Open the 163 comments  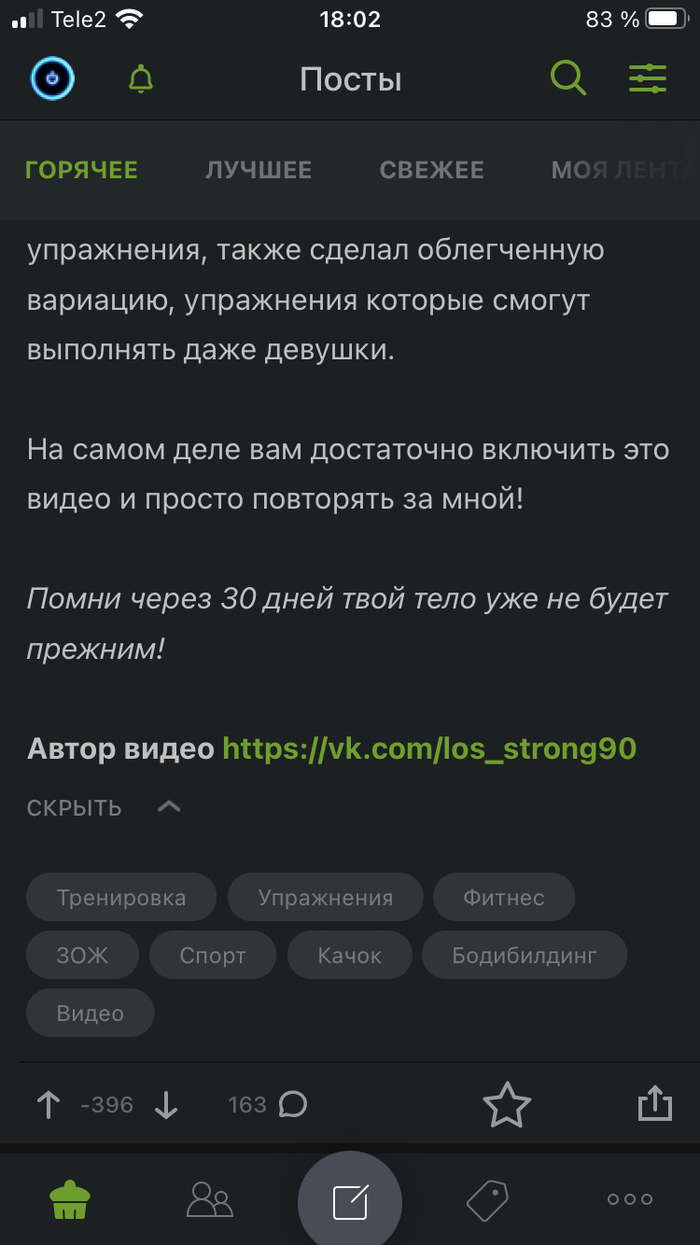[x=267, y=1104]
